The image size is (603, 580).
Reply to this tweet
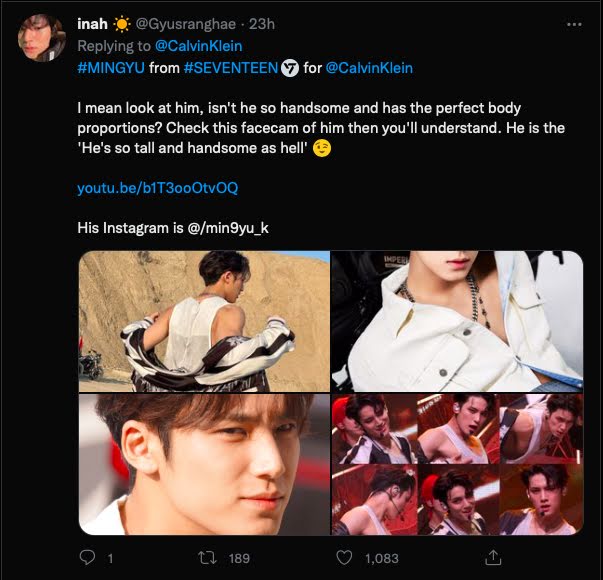pyautogui.click(x=88, y=558)
